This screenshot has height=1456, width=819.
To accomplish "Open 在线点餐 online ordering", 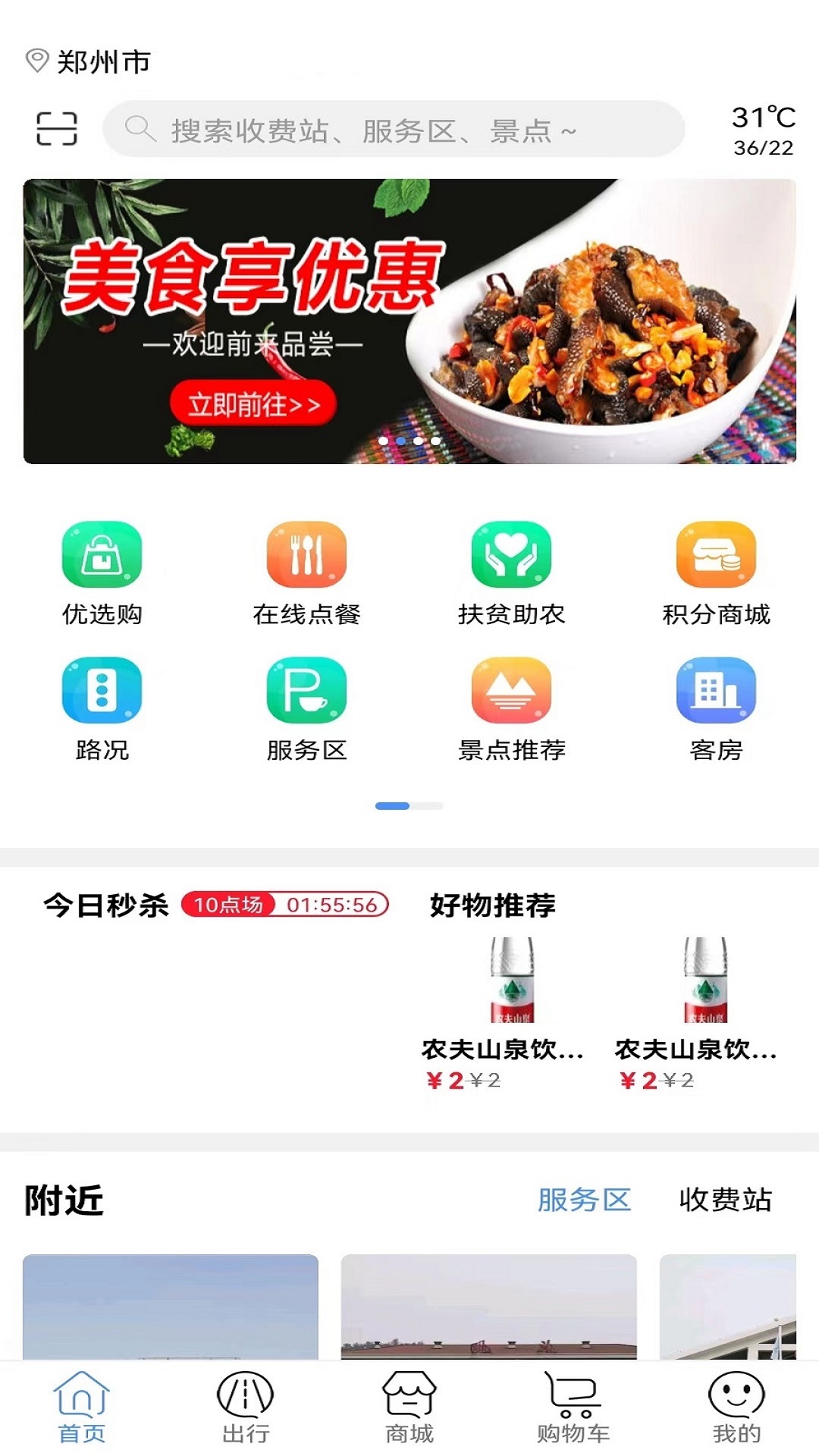I will tap(307, 573).
